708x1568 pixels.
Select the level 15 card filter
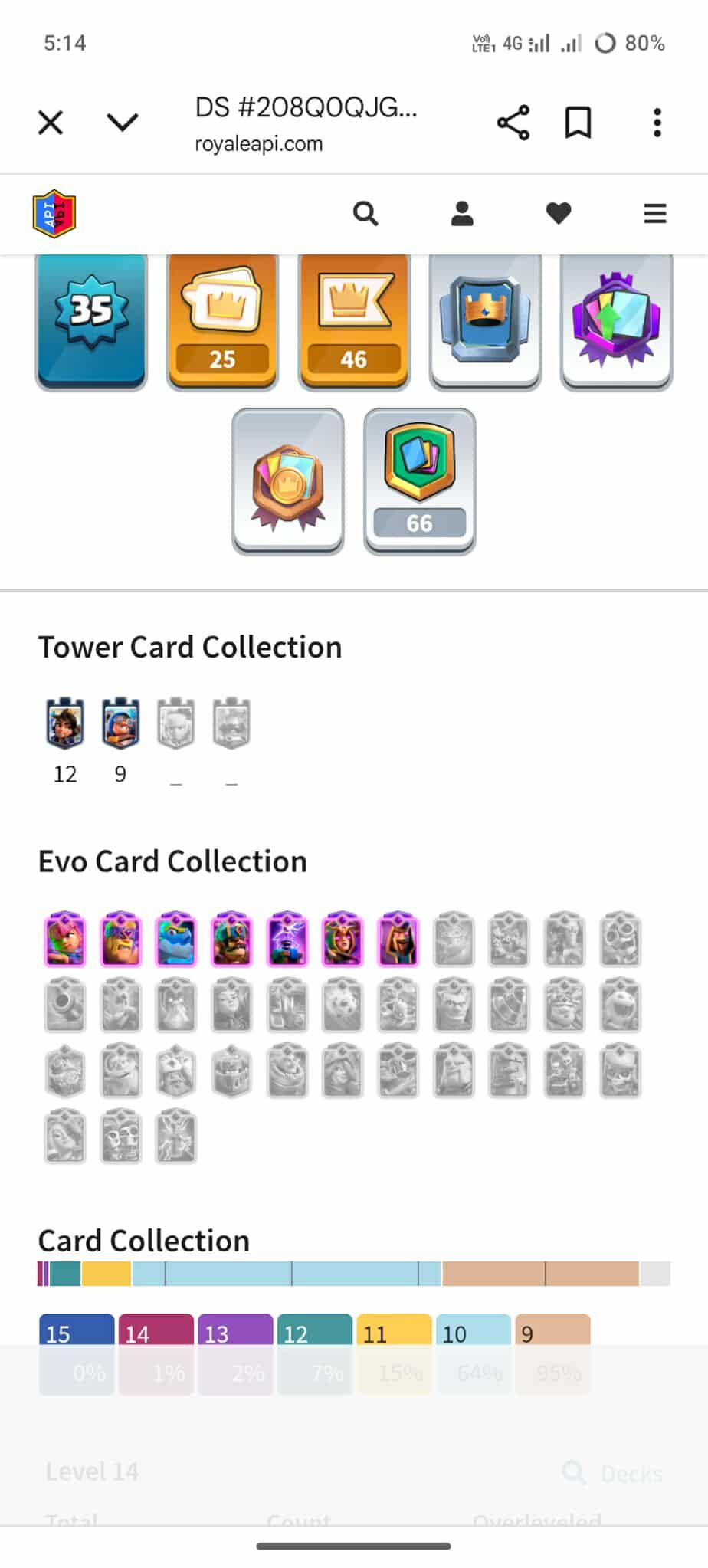click(77, 1353)
